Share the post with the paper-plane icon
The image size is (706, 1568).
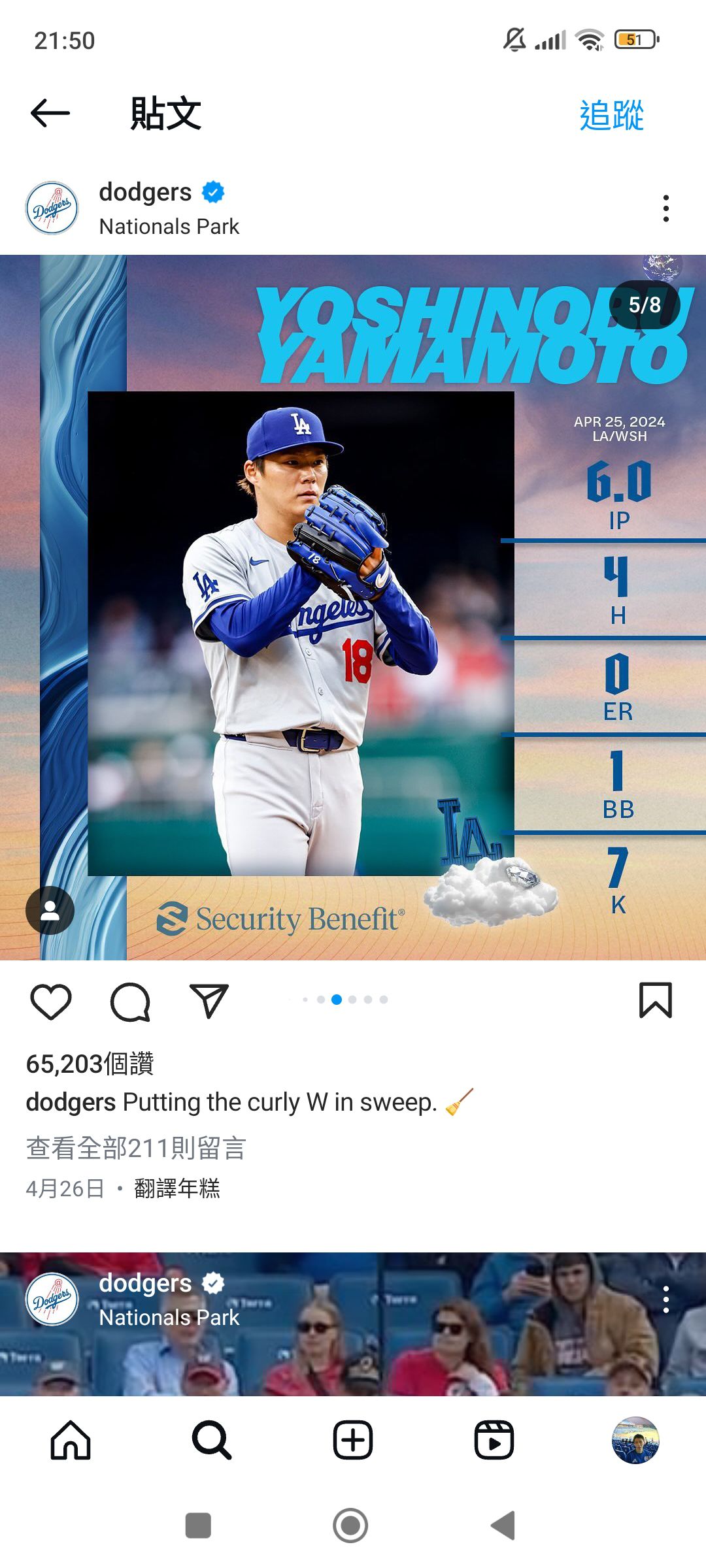click(209, 1000)
